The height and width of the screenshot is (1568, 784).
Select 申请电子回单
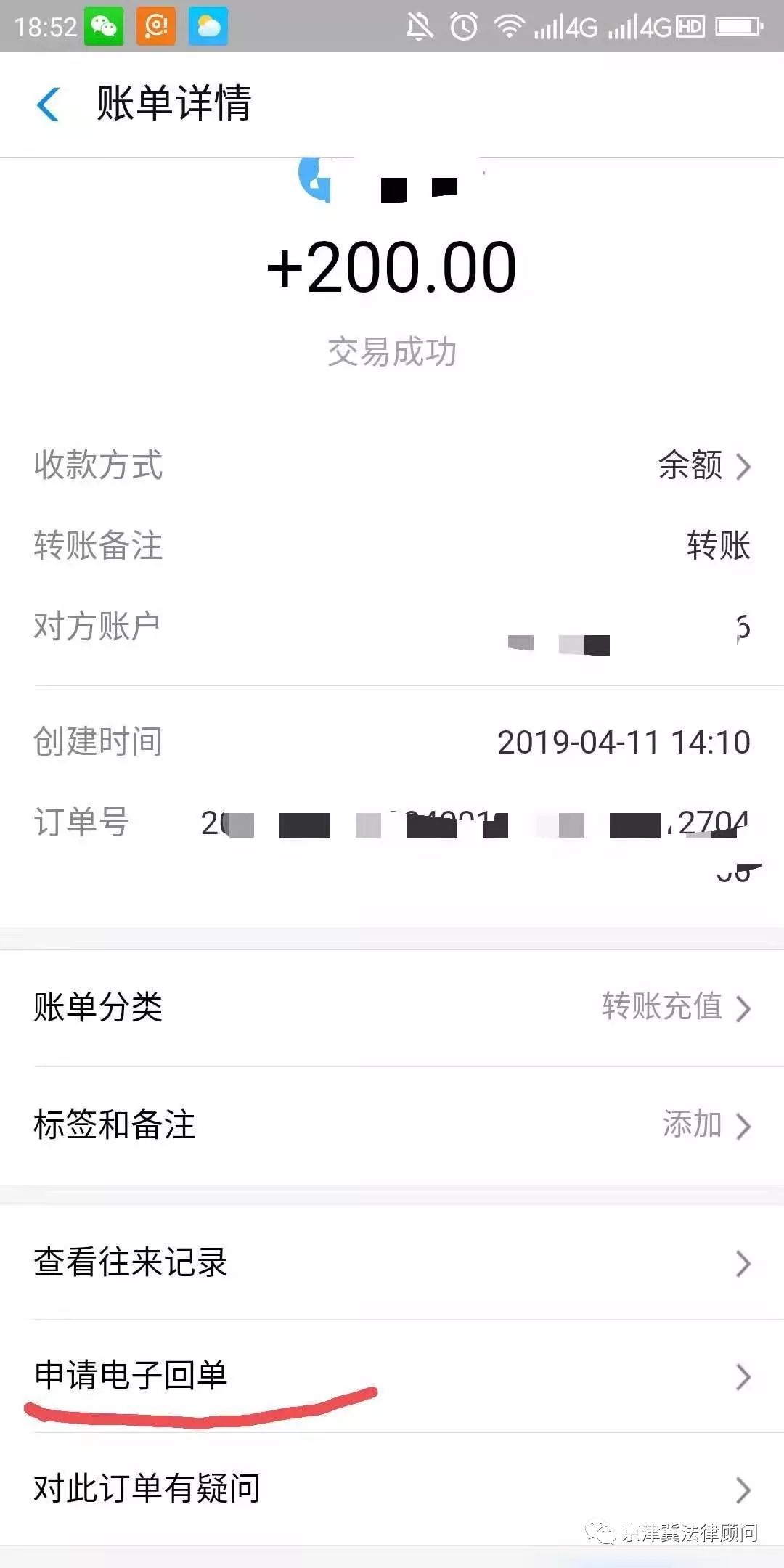[x=392, y=1376]
